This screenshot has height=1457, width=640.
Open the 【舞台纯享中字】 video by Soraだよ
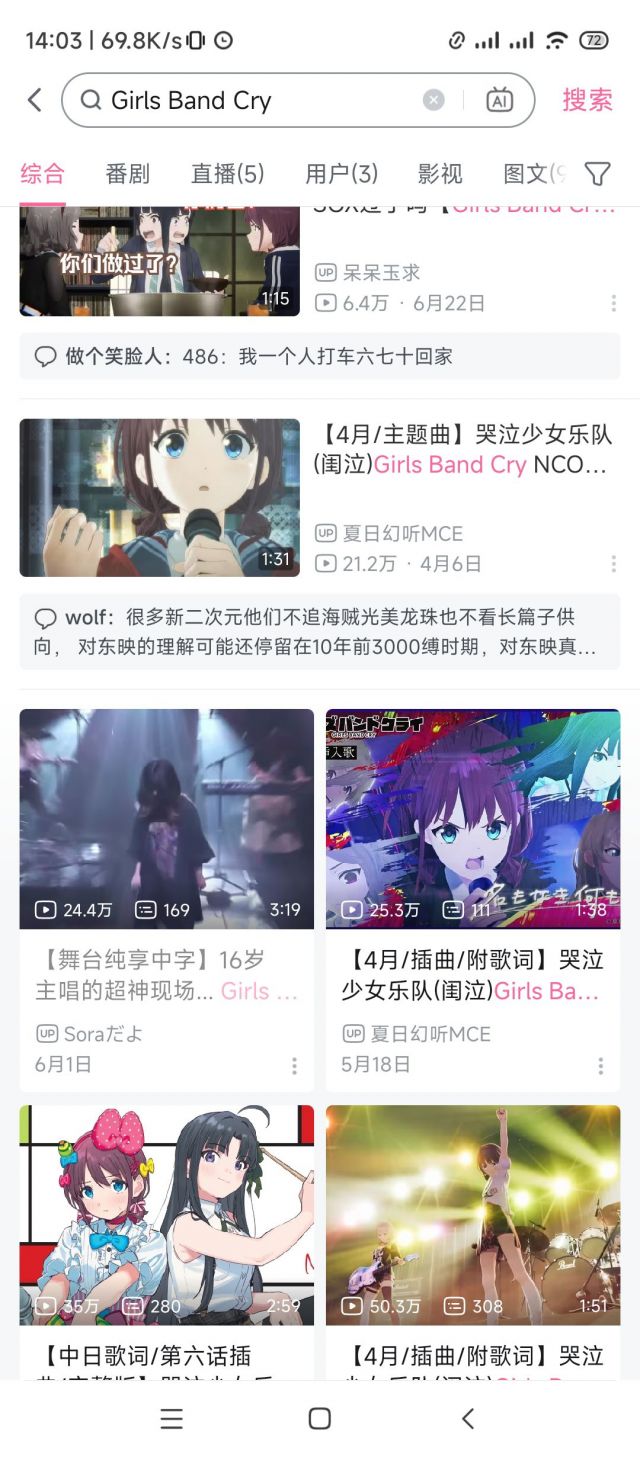click(x=166, y=819)
